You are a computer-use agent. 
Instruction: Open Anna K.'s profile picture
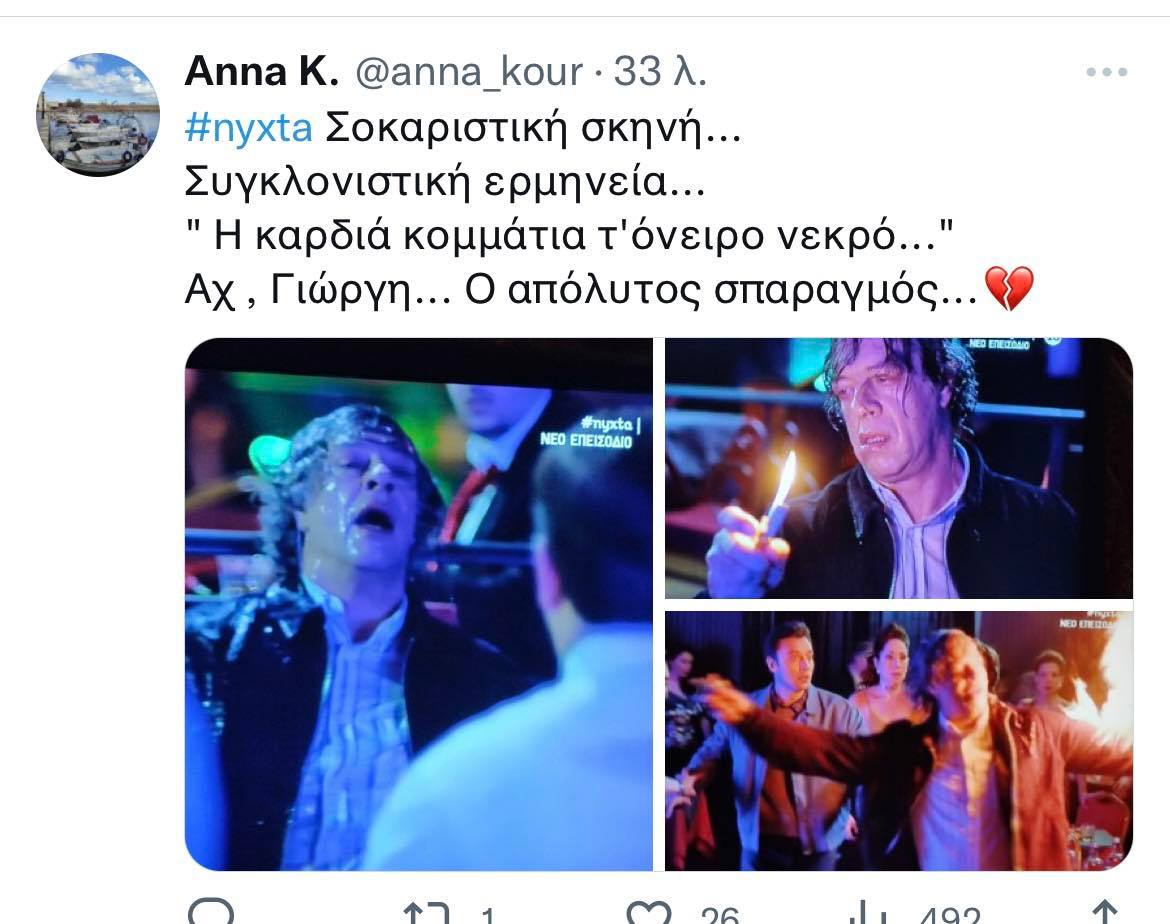point(97,115)
